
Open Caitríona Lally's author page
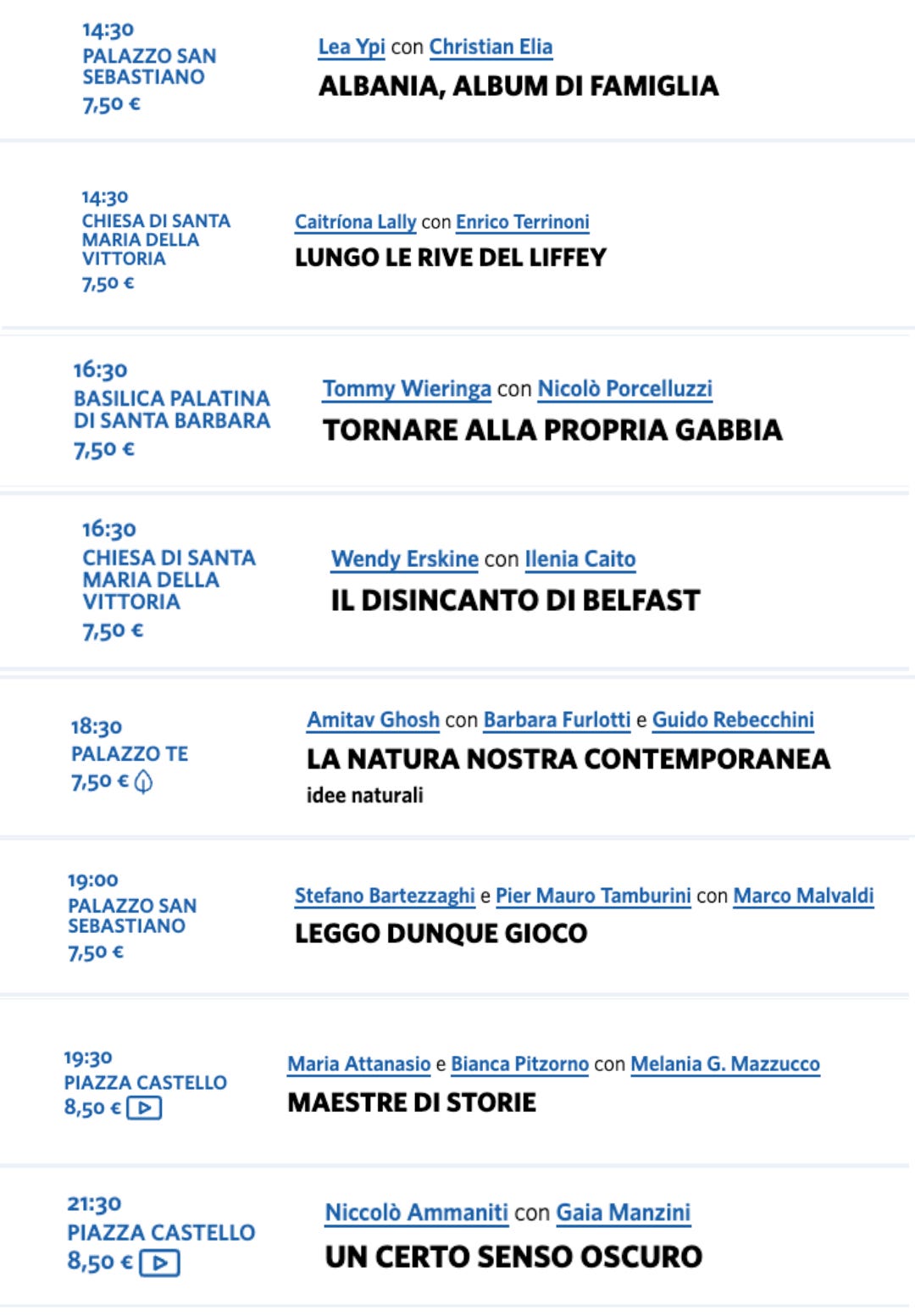(x=355, y=222)
